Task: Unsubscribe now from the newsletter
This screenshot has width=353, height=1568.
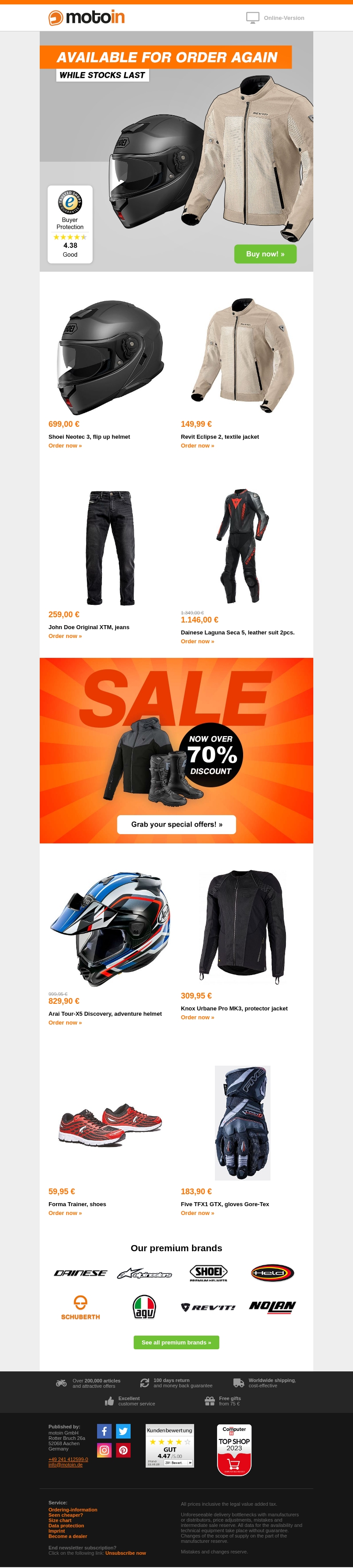Action: click(x=125, y=1553)
